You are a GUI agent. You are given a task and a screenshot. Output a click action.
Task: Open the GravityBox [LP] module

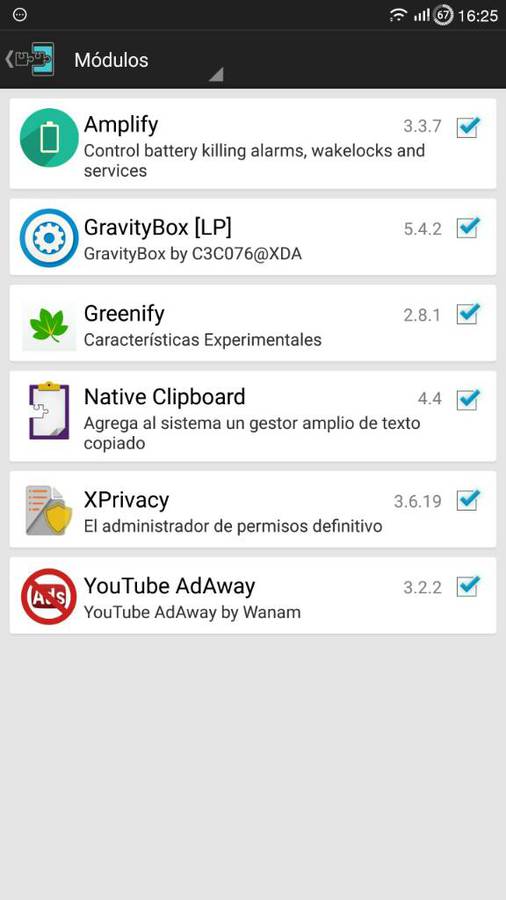click(252, 237)
